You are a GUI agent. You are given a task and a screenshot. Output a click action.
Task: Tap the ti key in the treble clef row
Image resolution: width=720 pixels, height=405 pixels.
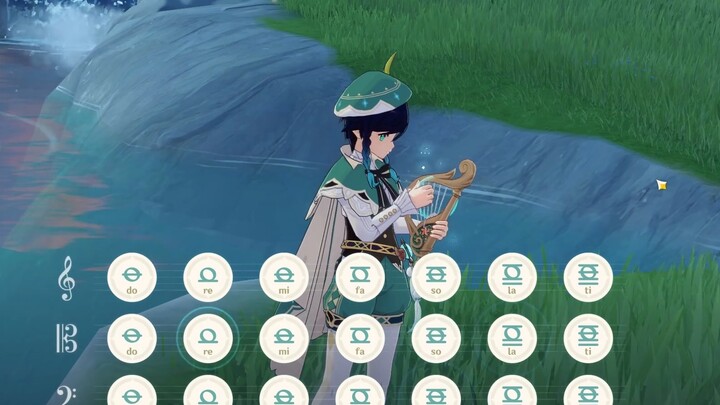588,277
